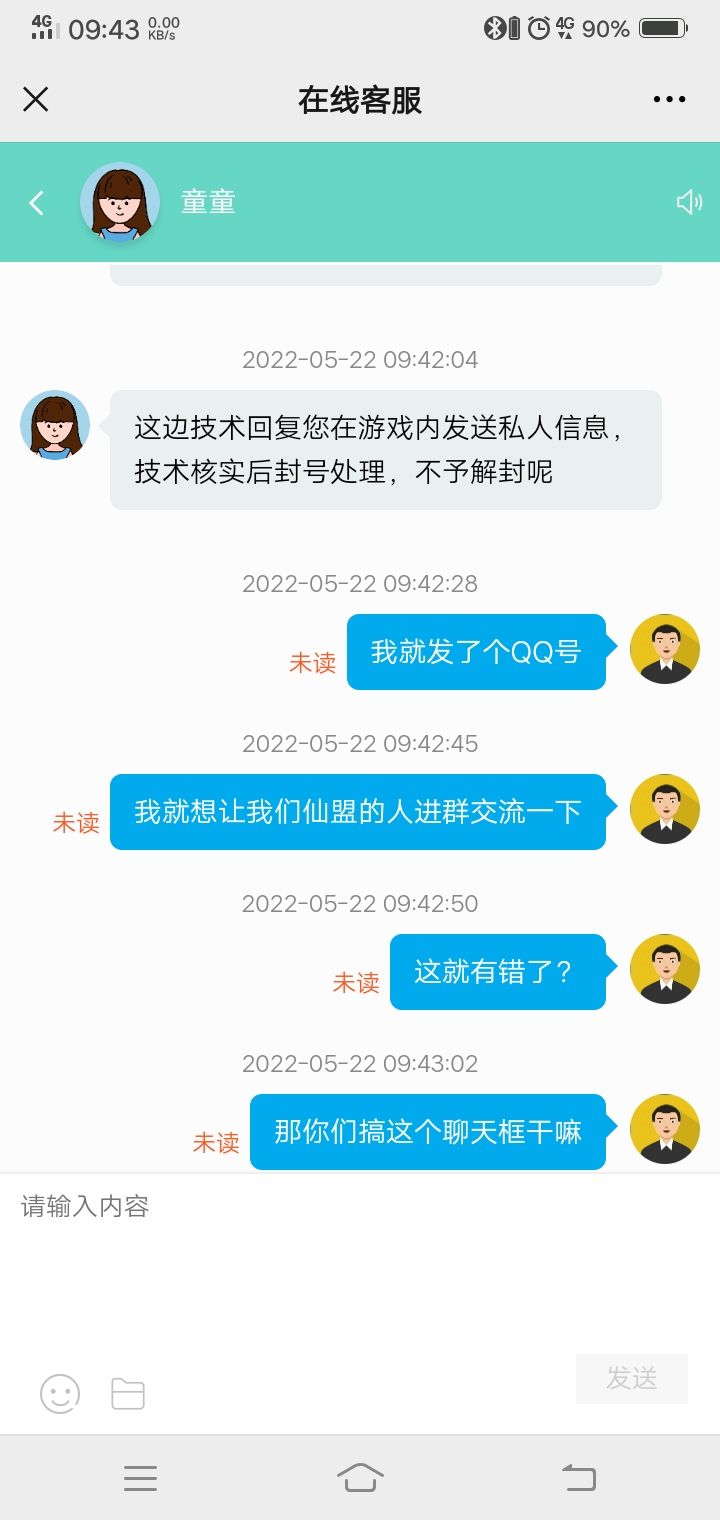Attach a file via the folder icon
The width and height of the screenshot is (720, 1520).
coord(128,1394)
